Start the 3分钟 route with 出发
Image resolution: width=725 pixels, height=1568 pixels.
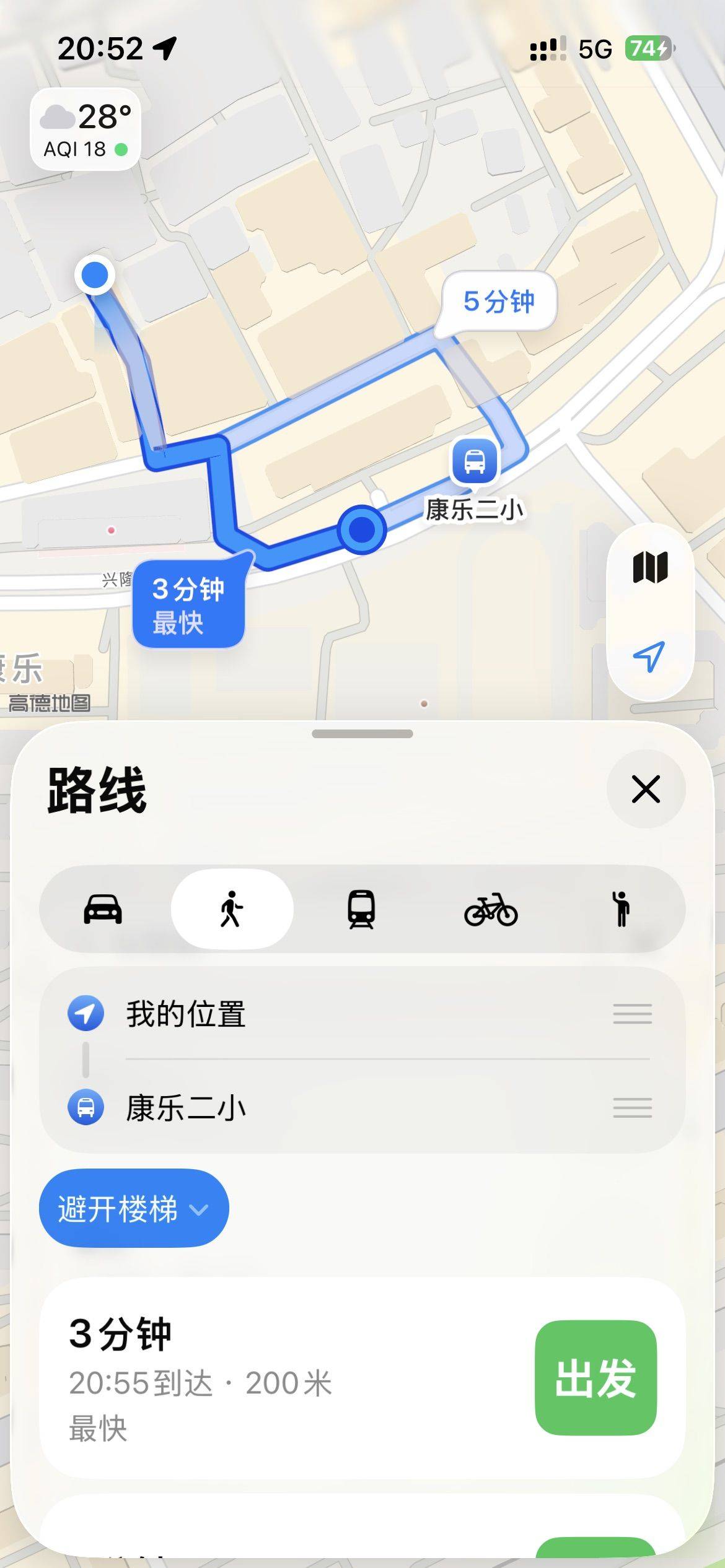[595, 1377]
